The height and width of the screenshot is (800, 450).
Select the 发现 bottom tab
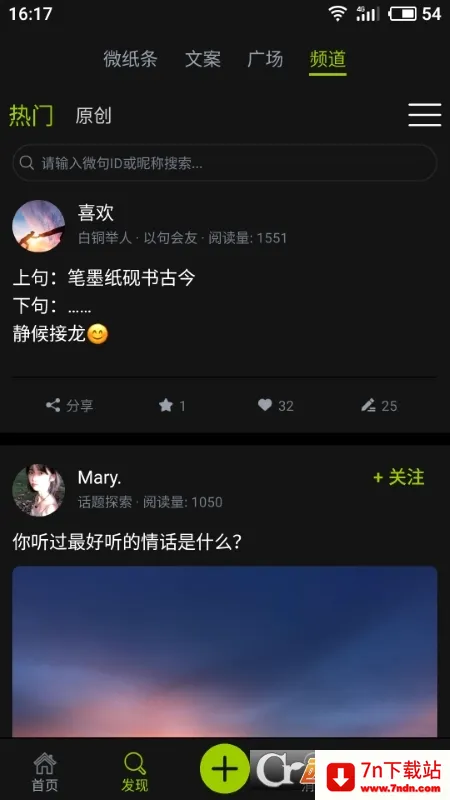(x=135, y=771)
